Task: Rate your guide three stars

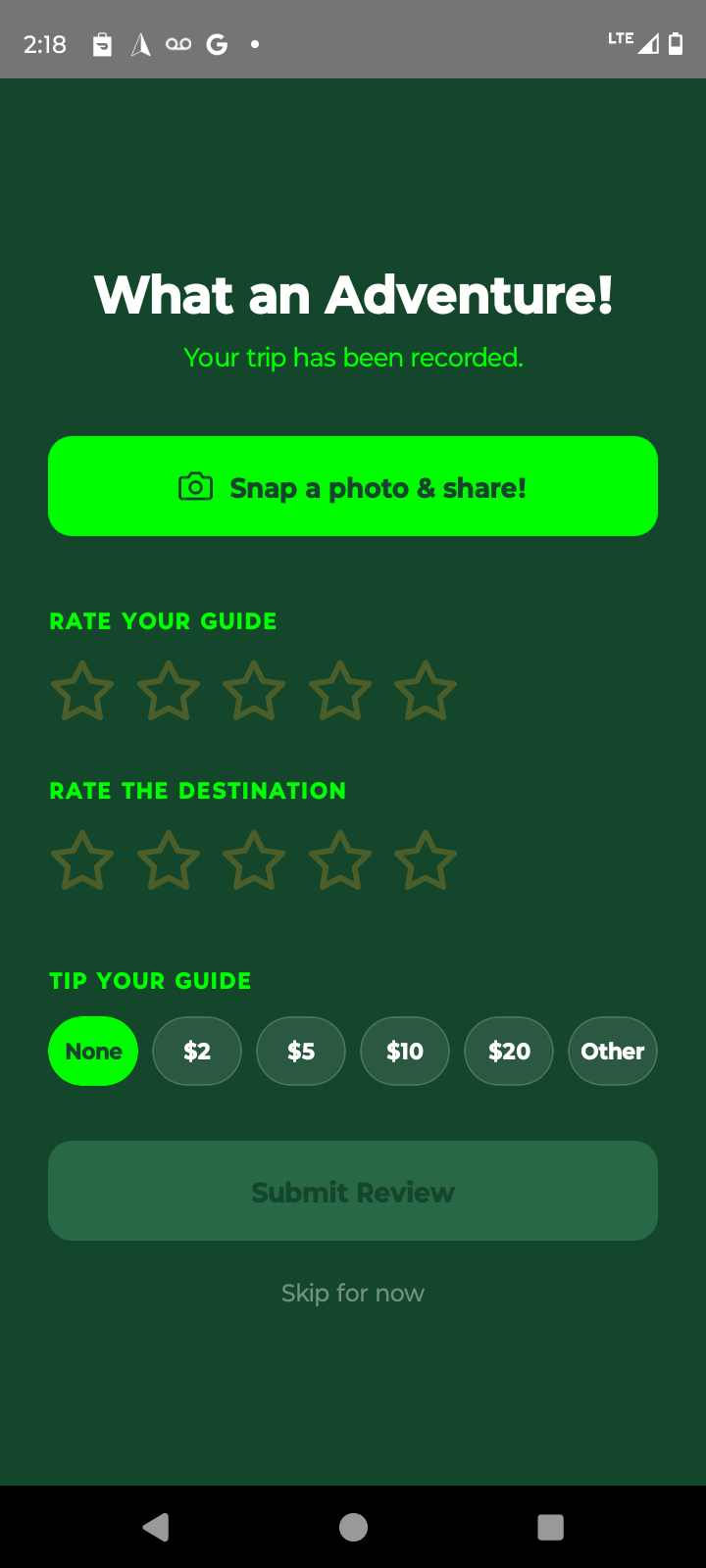Action: click(x=254, y=691)
